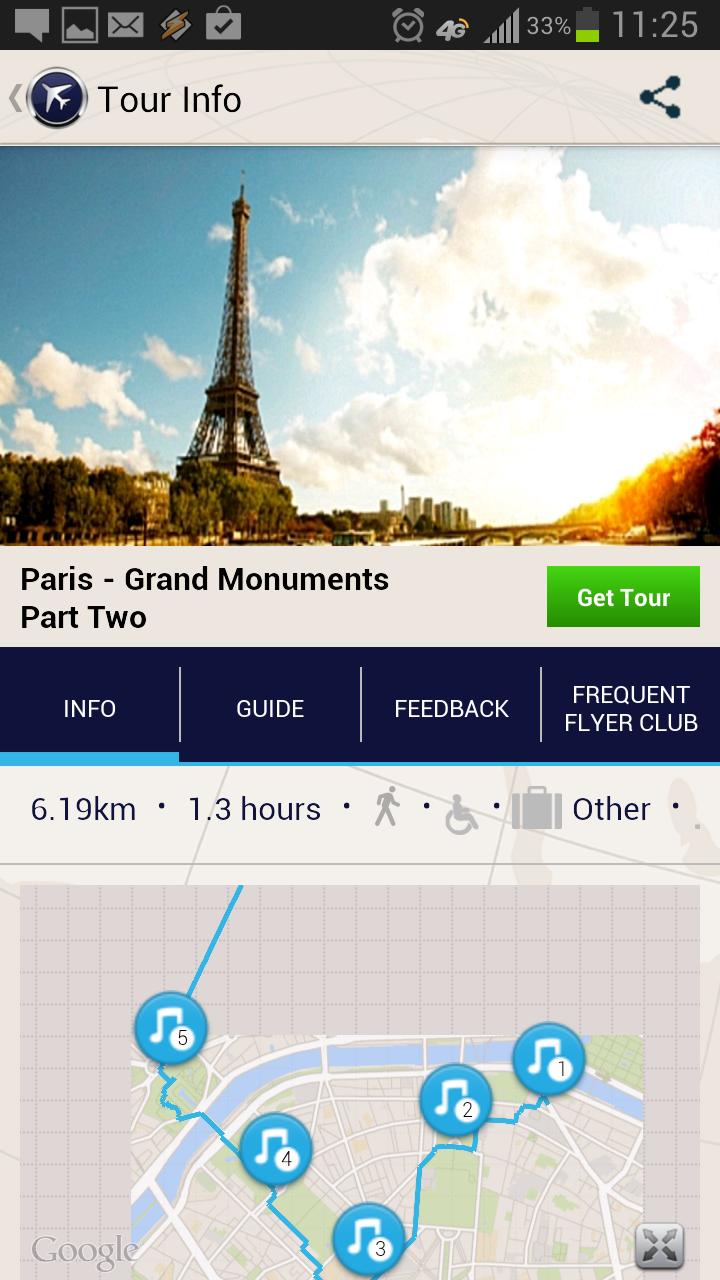
Task: Expand the map to full screen
Action: pos(659,1246)
